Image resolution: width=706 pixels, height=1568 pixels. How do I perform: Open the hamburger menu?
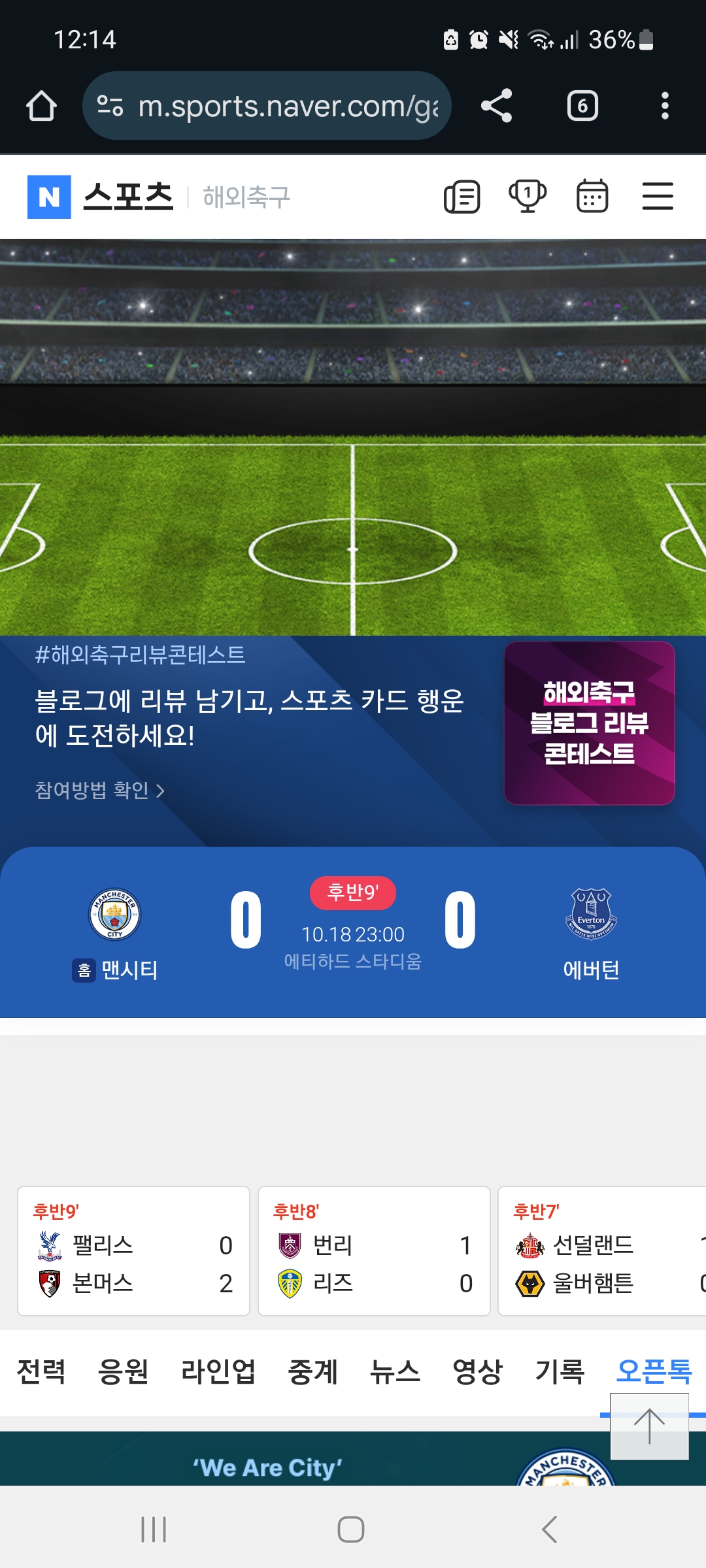click(658, 197)
